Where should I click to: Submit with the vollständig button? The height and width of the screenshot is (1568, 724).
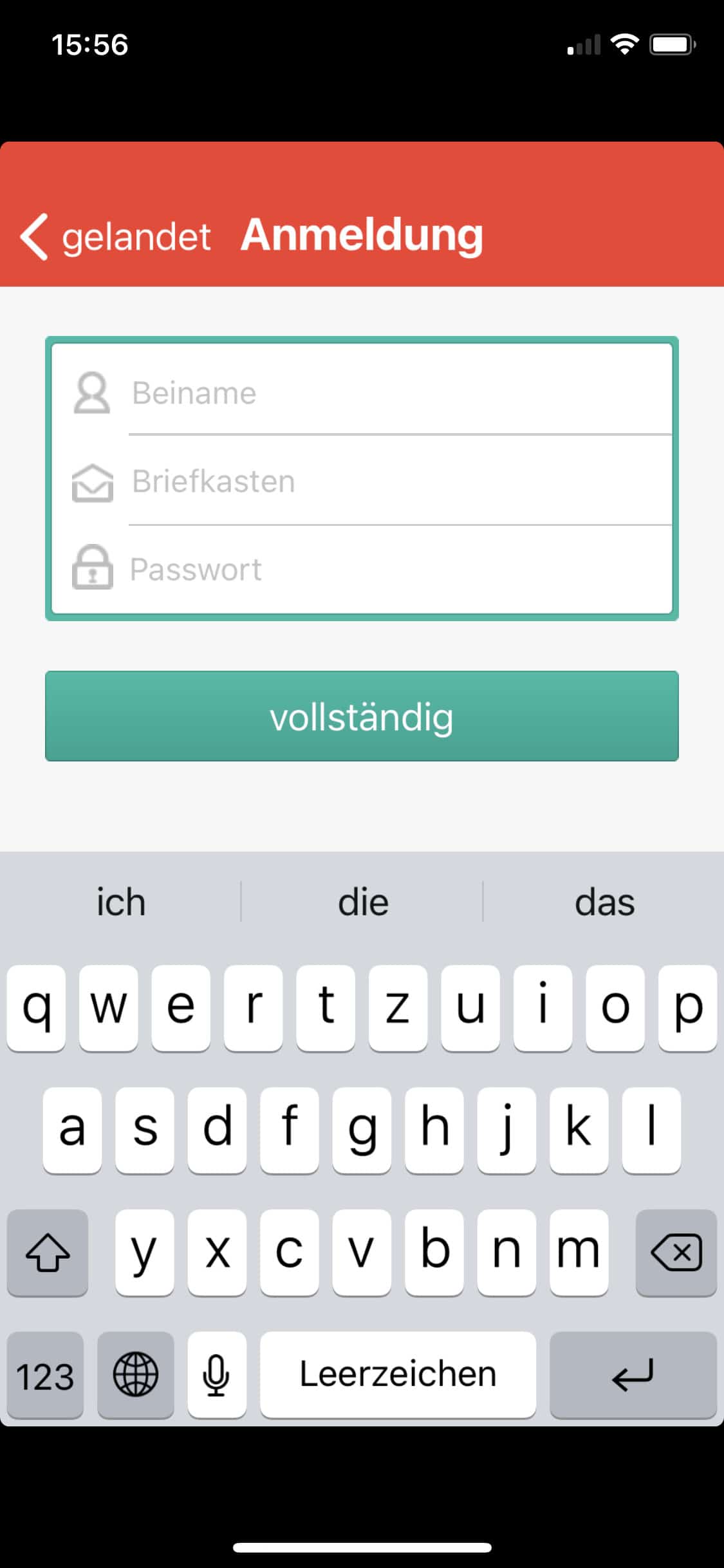[362, 716]
